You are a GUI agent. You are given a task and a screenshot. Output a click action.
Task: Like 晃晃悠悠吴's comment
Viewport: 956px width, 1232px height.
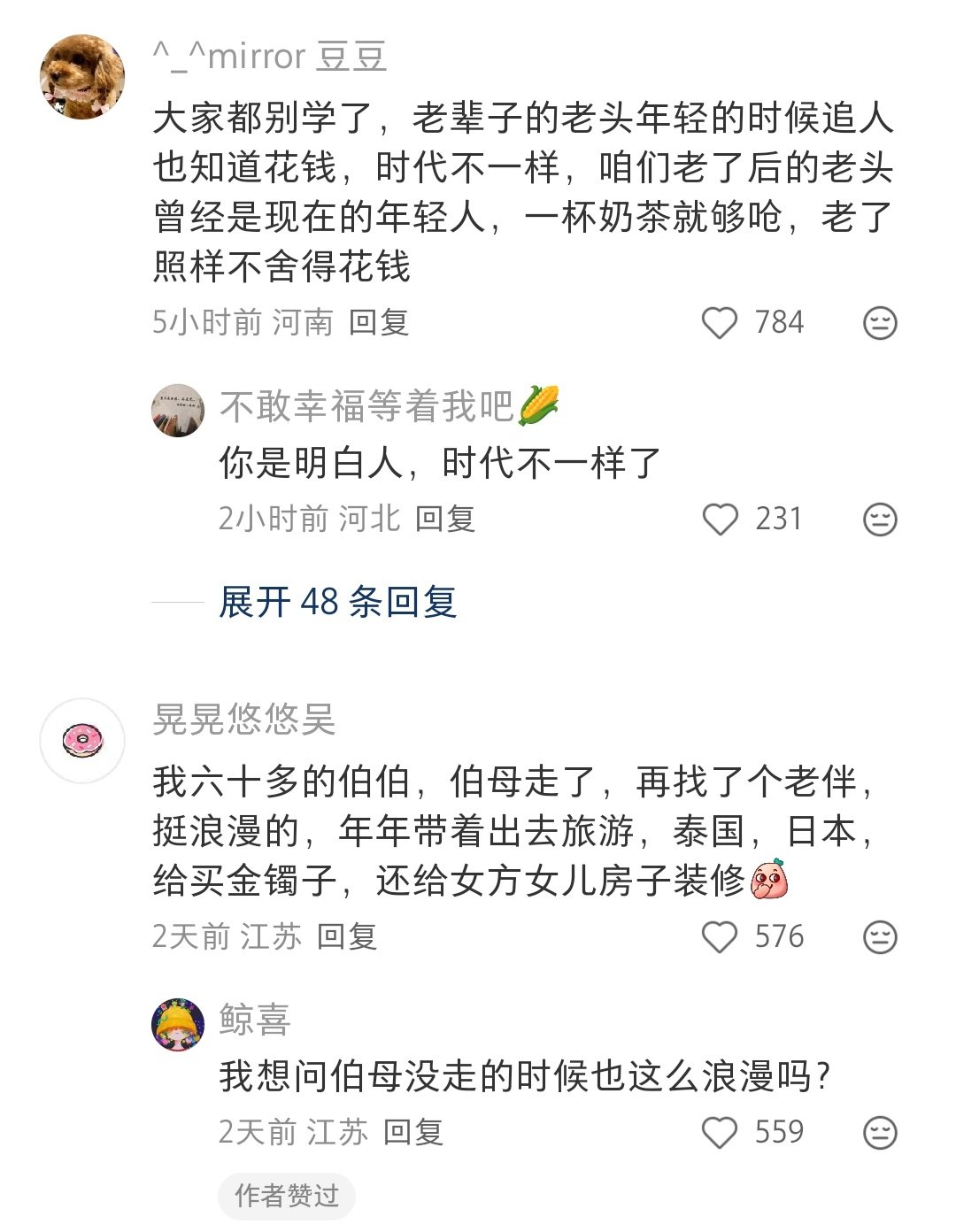click(720, 937)
